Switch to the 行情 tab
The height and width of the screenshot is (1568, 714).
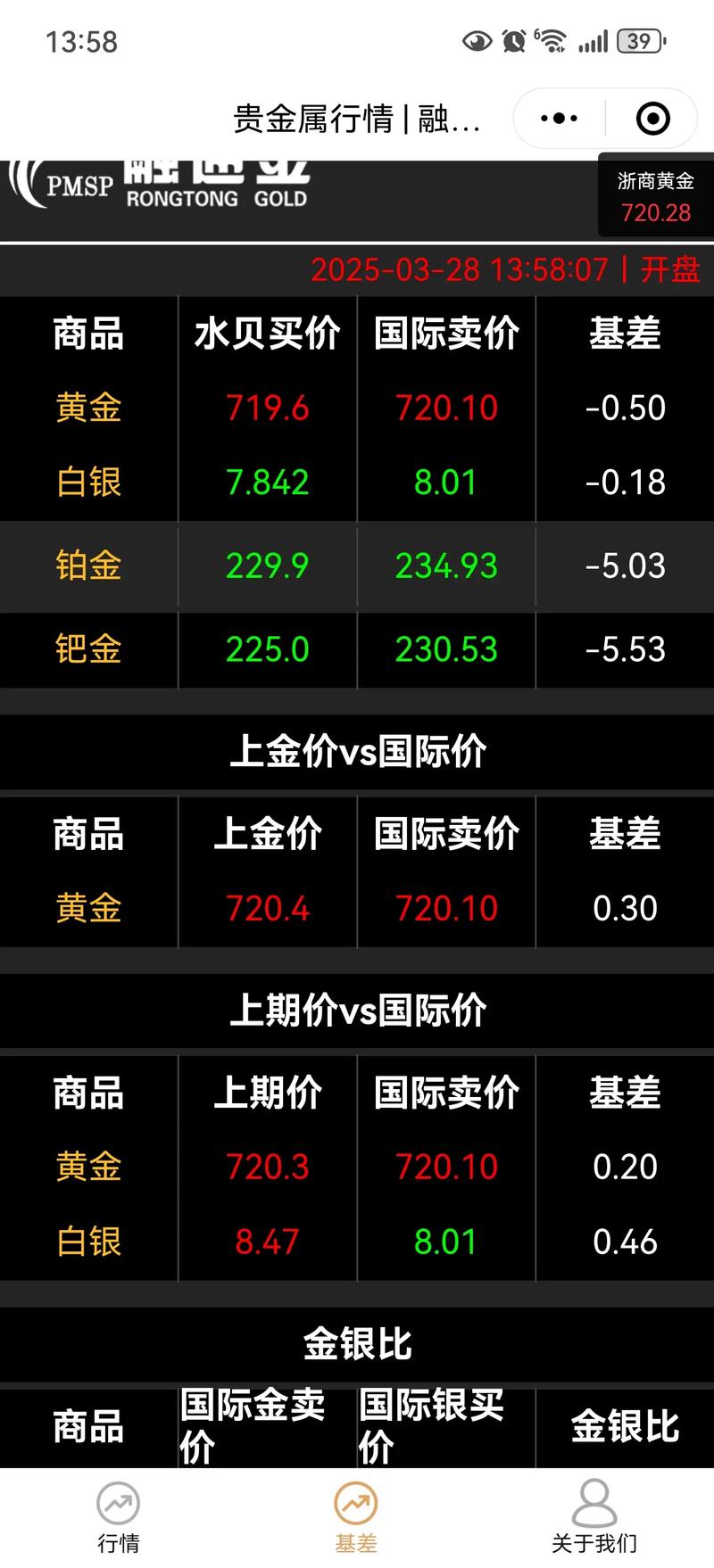point(119,1518)
